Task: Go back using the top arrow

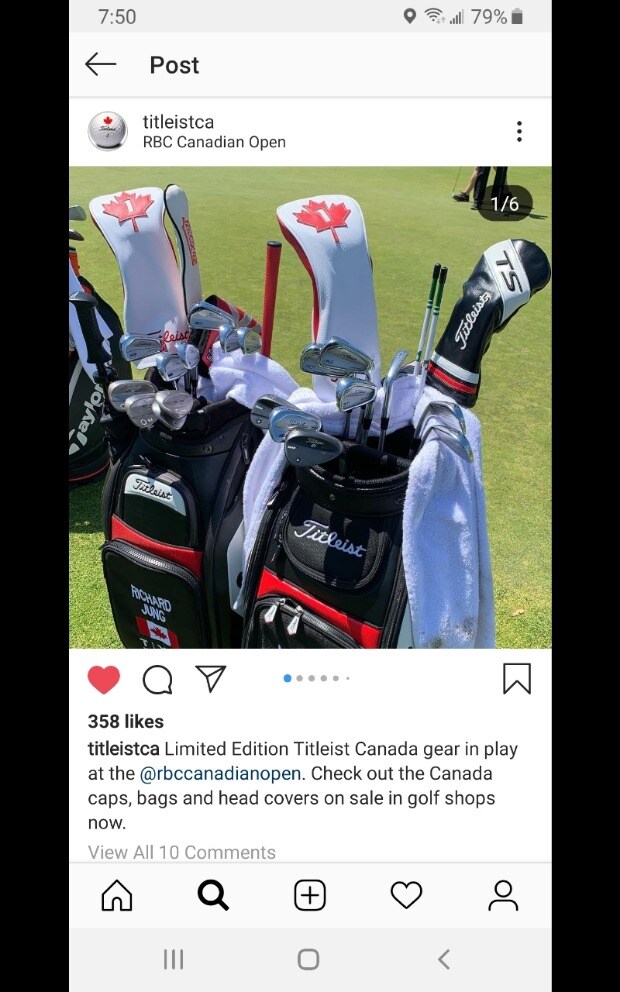Action: 101,65
